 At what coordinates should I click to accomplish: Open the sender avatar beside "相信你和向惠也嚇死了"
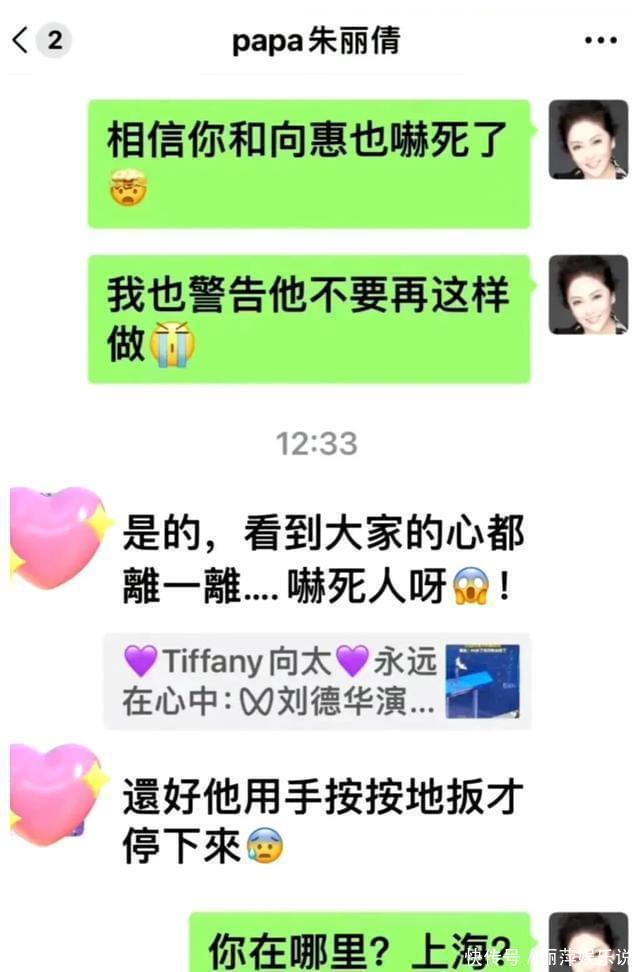click(588, 139)
